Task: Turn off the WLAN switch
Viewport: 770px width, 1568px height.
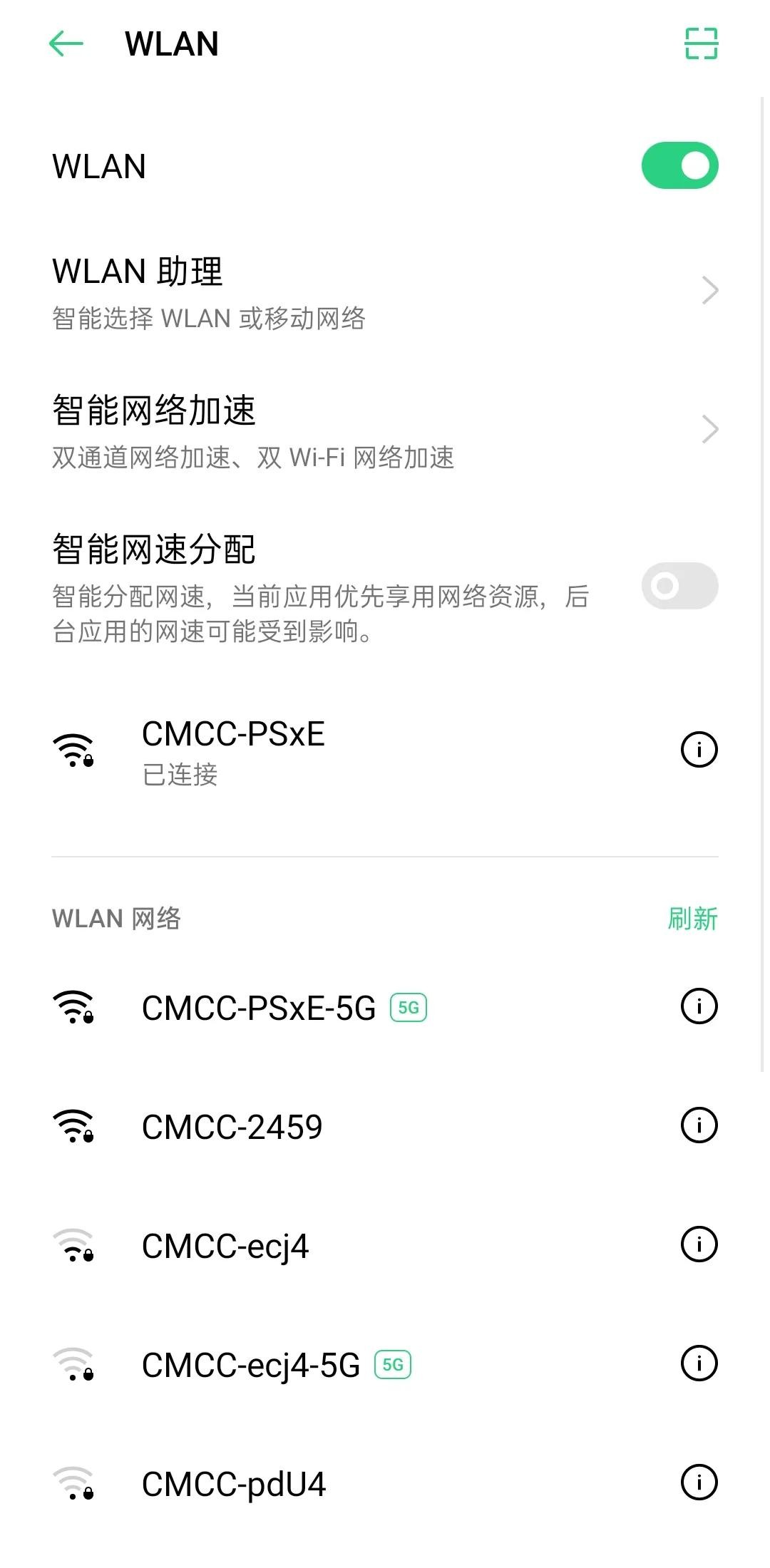Action: coord(679,166)
